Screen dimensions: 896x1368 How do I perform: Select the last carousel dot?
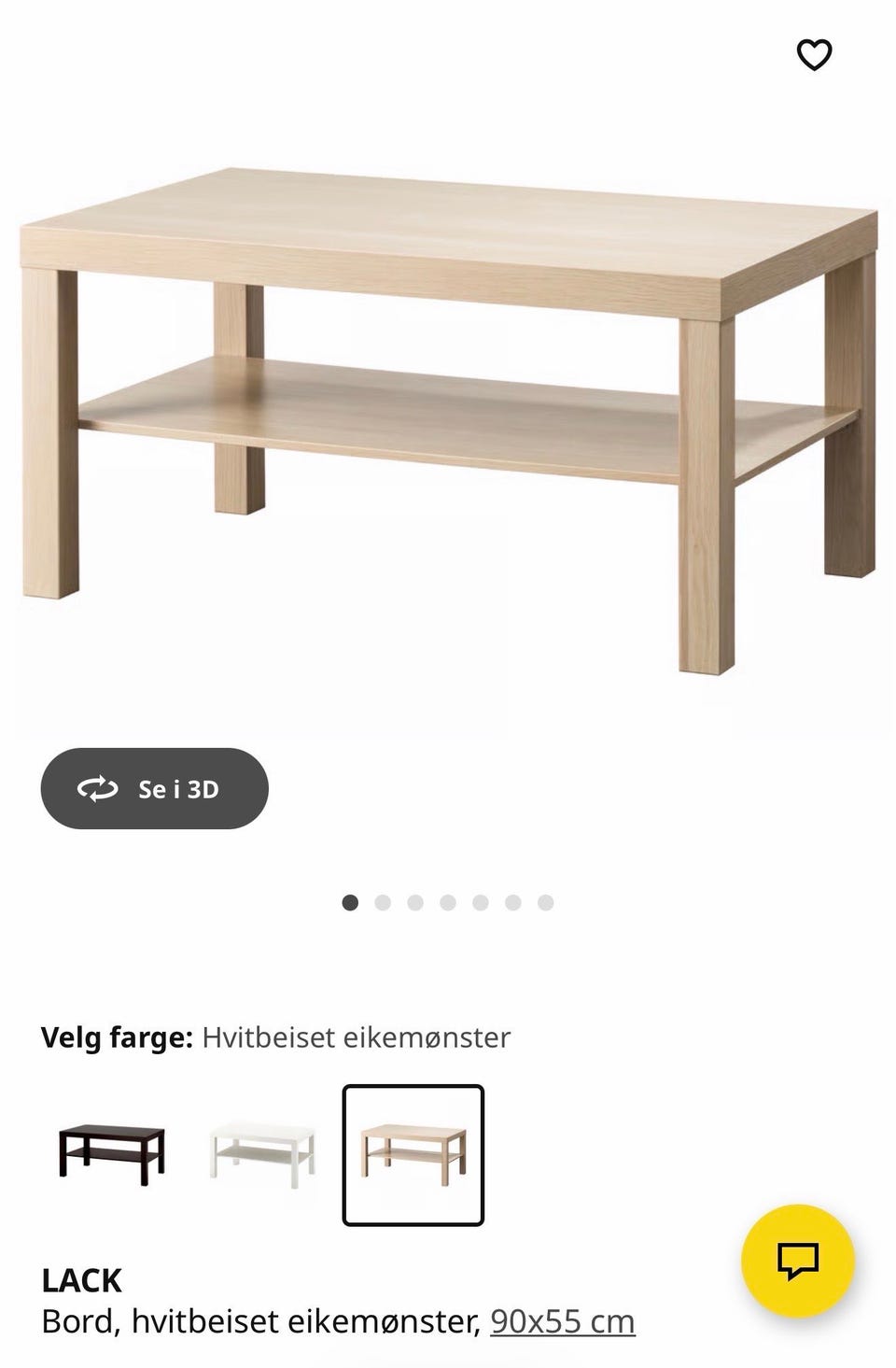545,902
